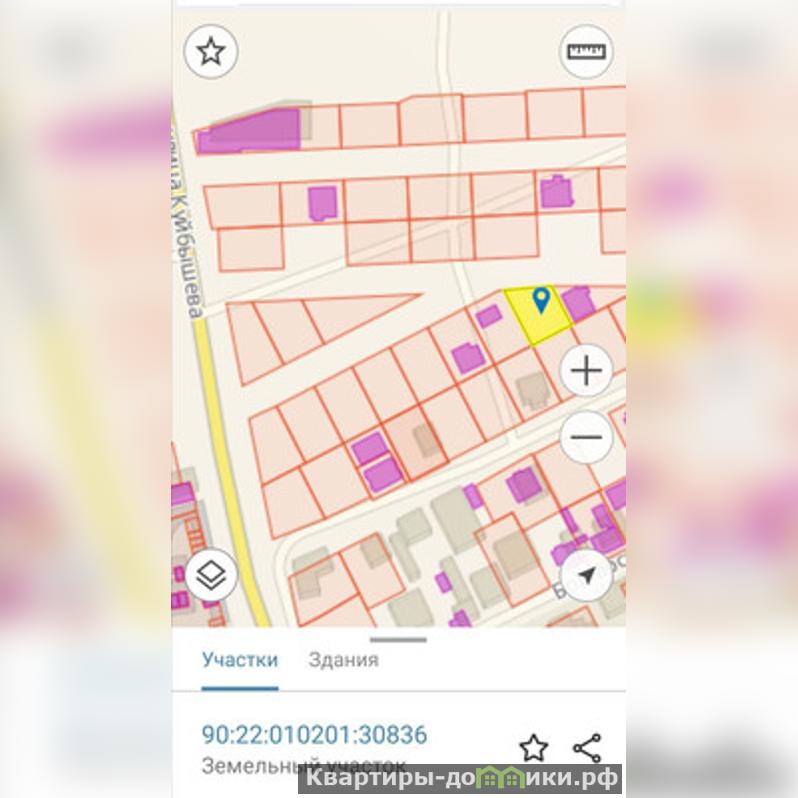Open parcel 90:22:010201:30836 details
798x798 pixels.
[314, 735]
